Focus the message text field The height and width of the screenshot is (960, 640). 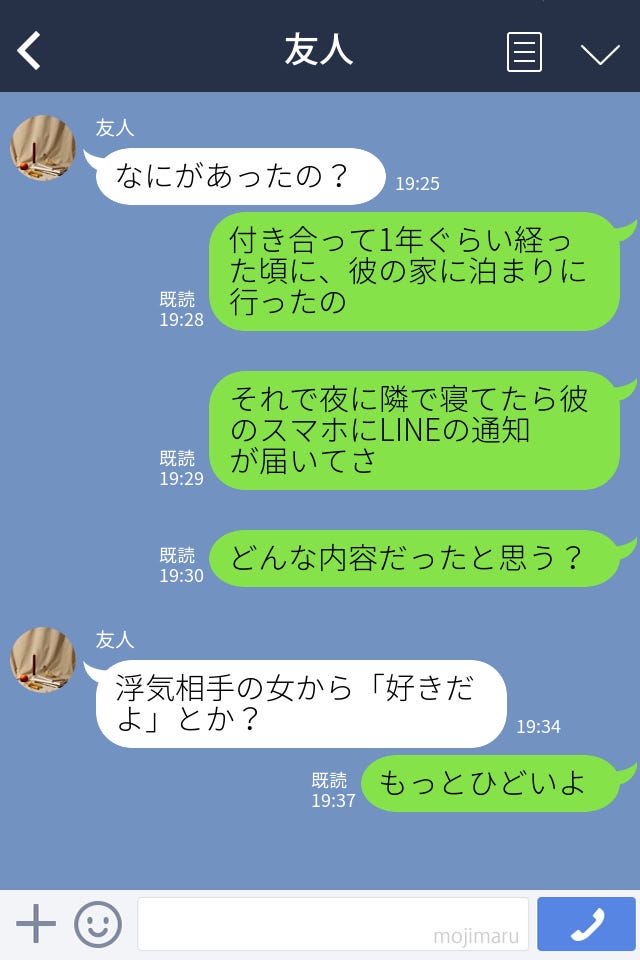coord(332,924)
